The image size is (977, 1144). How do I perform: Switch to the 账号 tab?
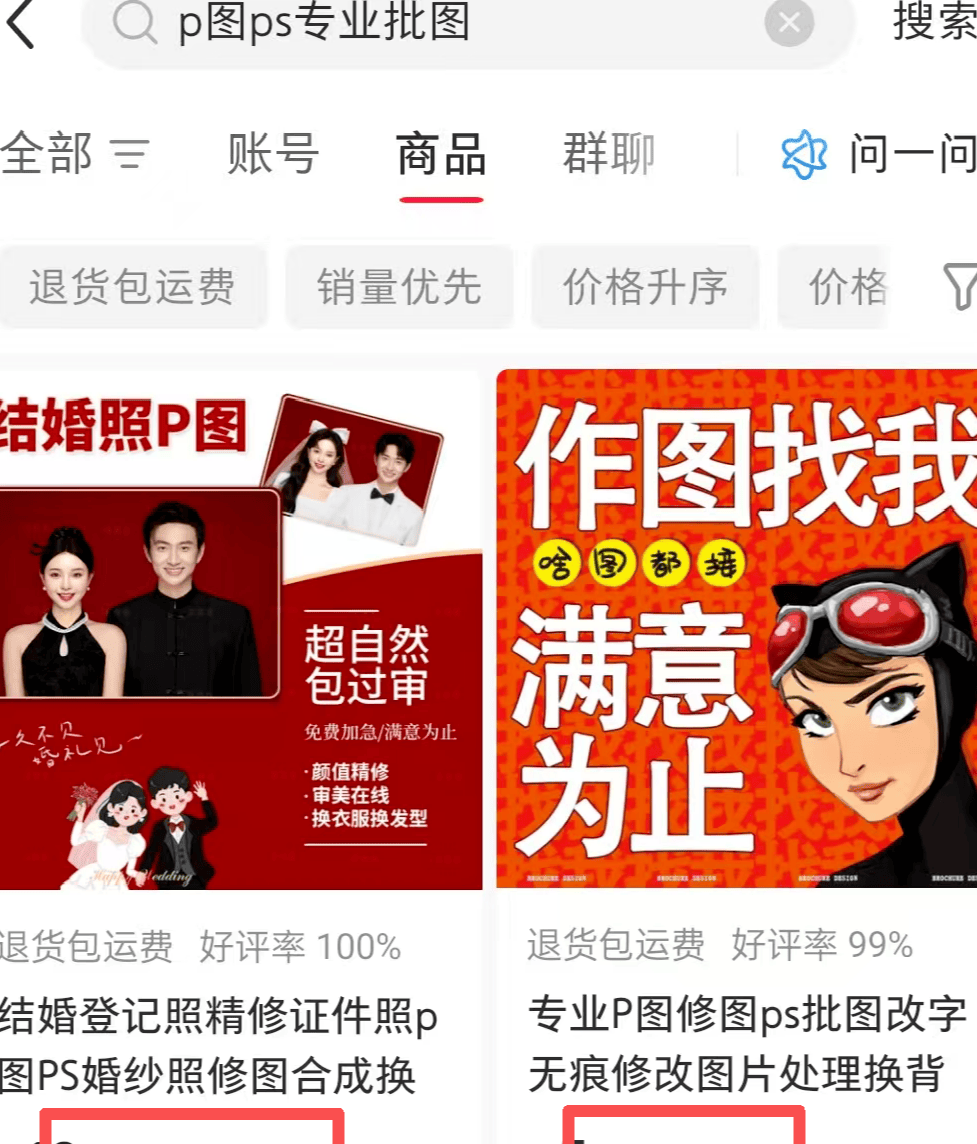point(273,155)
